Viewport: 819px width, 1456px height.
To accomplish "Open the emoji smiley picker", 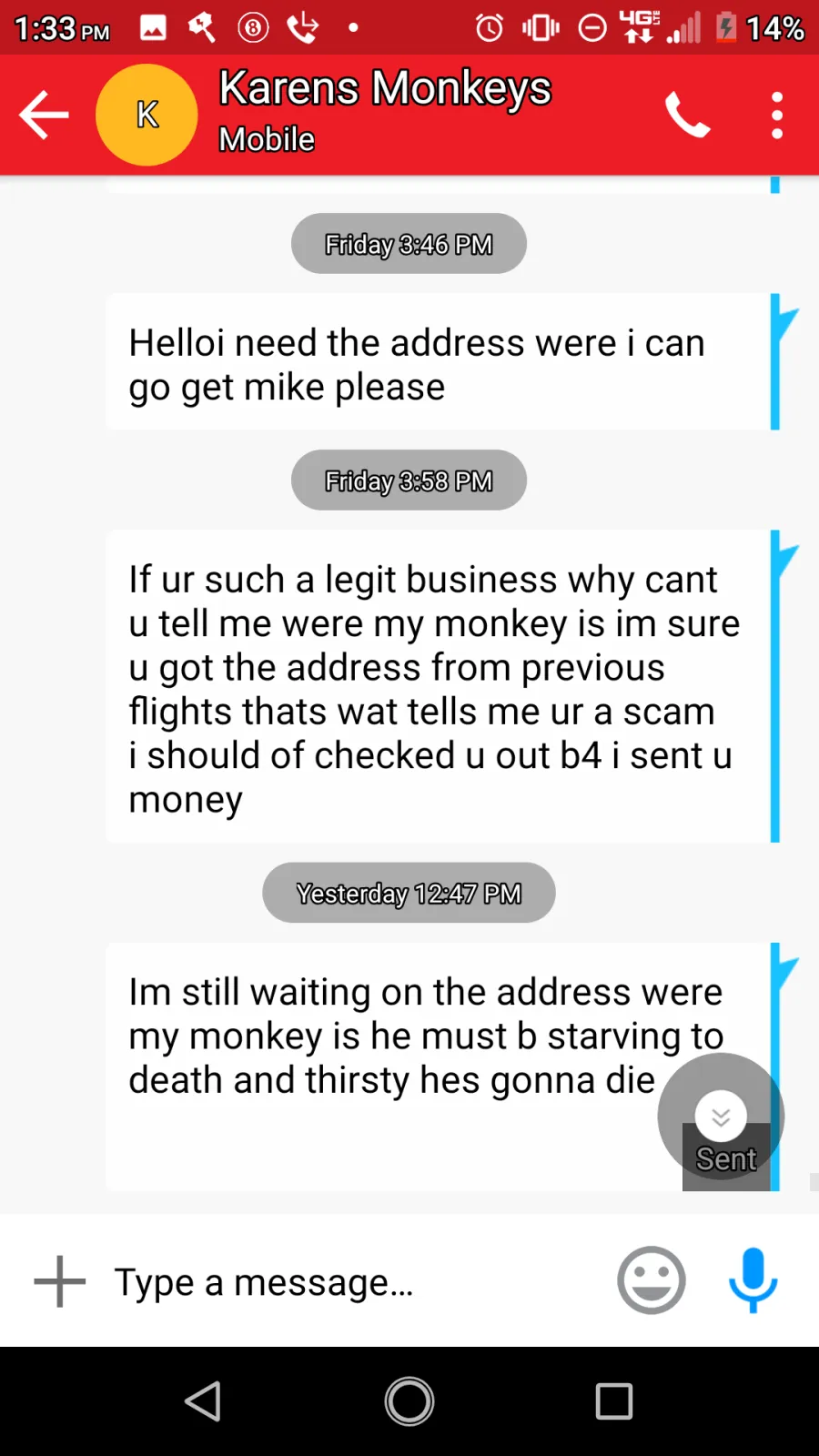I will (x=652, y=1280).
